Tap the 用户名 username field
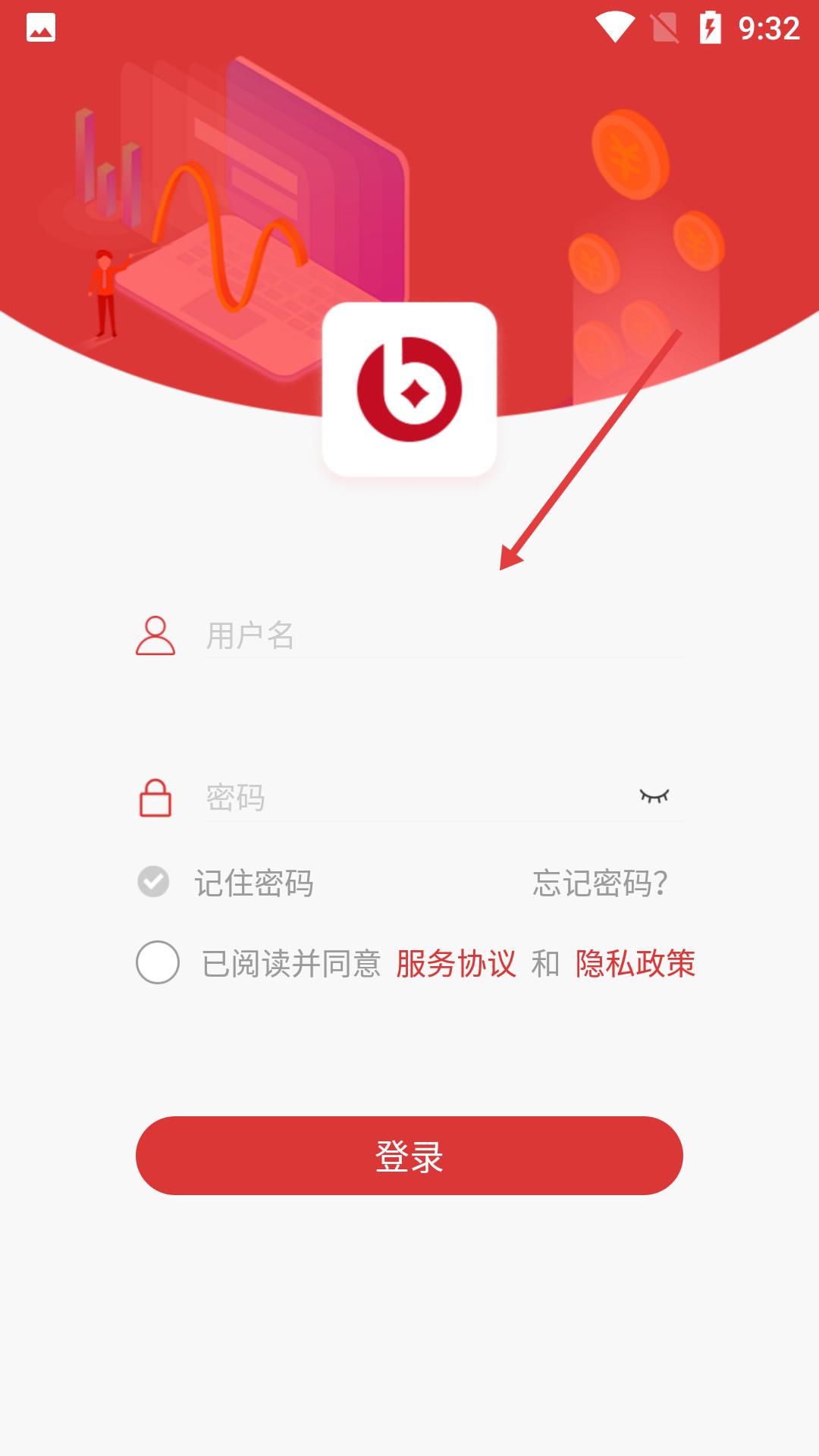 pyautogui.click(x=443, y=635)
